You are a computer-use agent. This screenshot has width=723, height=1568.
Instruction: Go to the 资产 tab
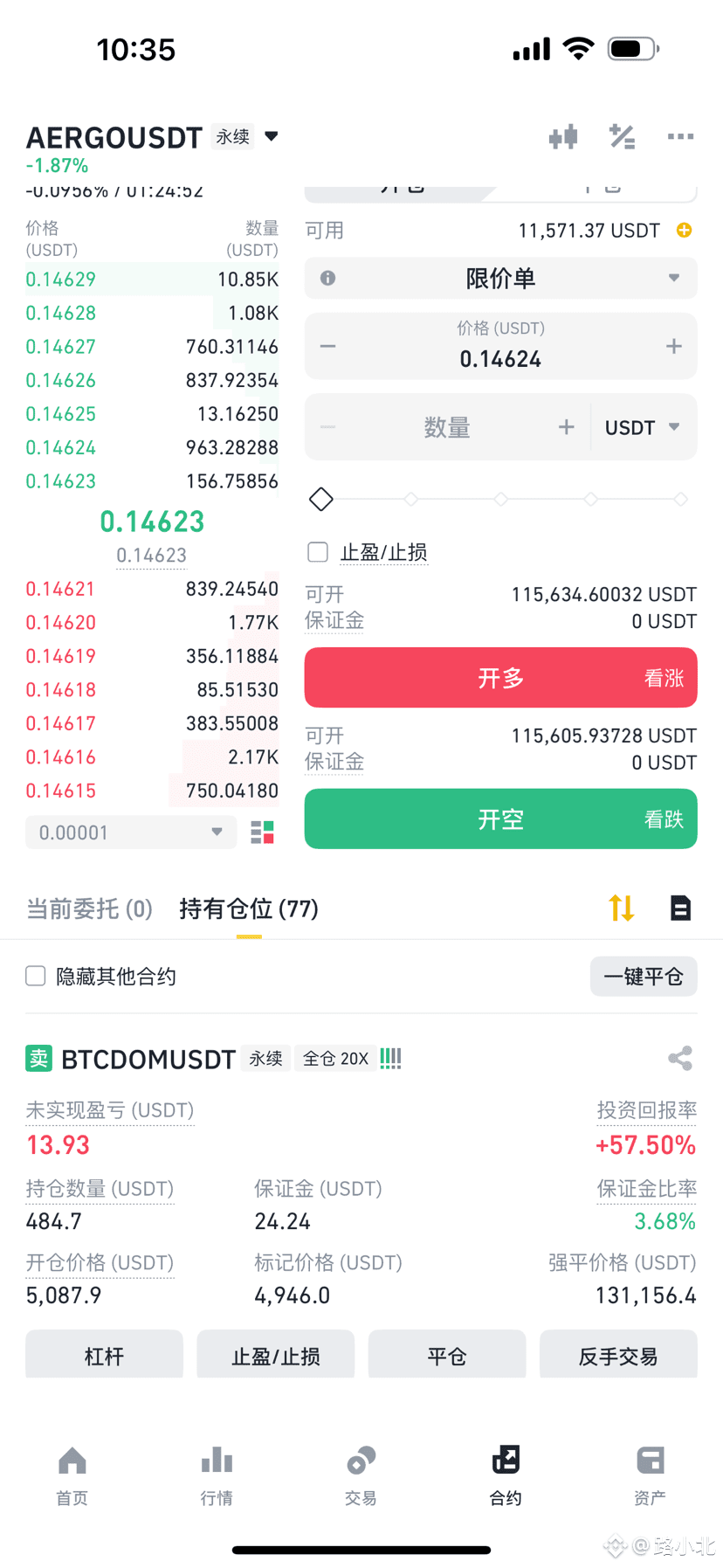click(x=650, y=1475)
